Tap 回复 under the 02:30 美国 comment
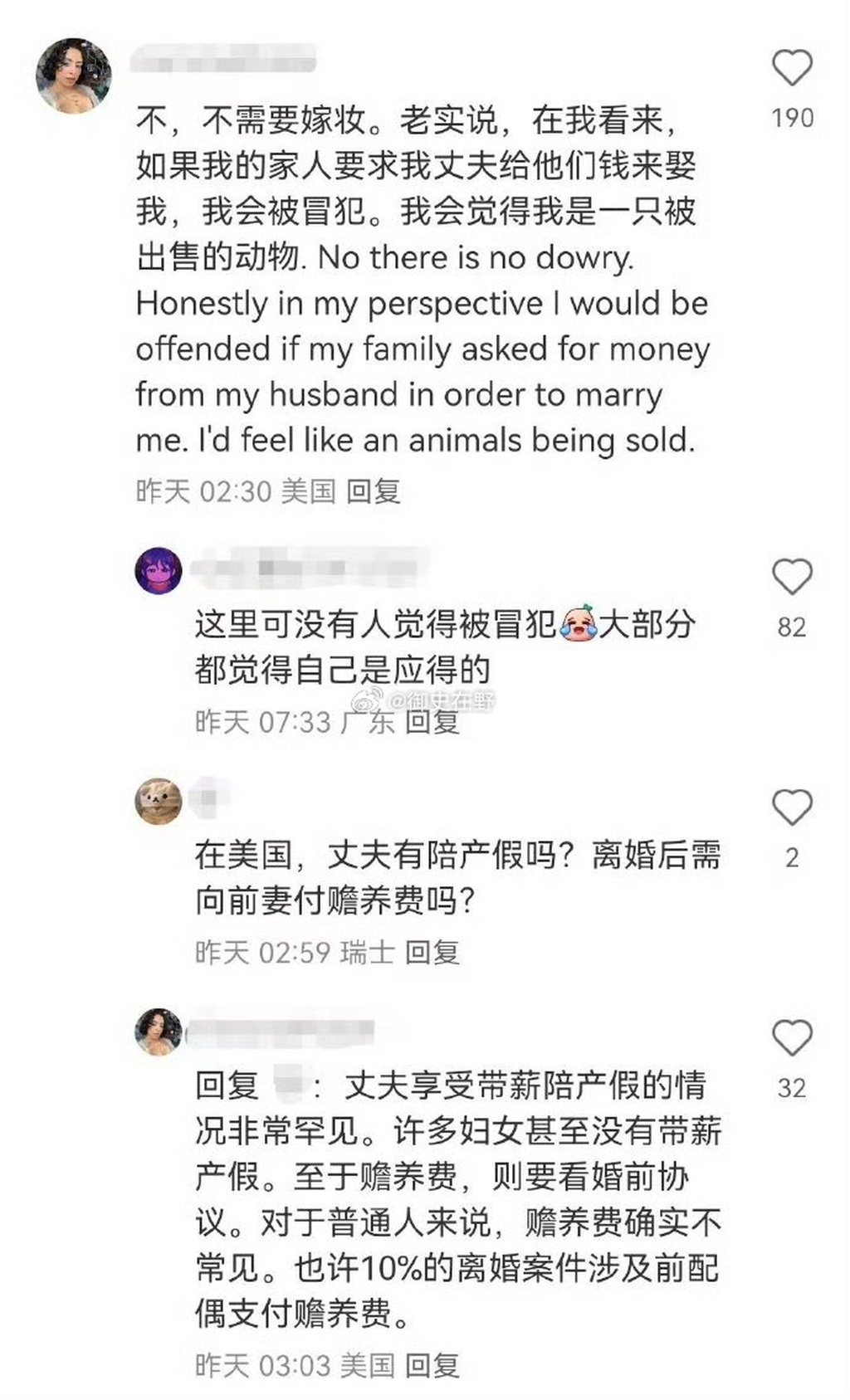The image size is (850, 1400). click(374, 491)
